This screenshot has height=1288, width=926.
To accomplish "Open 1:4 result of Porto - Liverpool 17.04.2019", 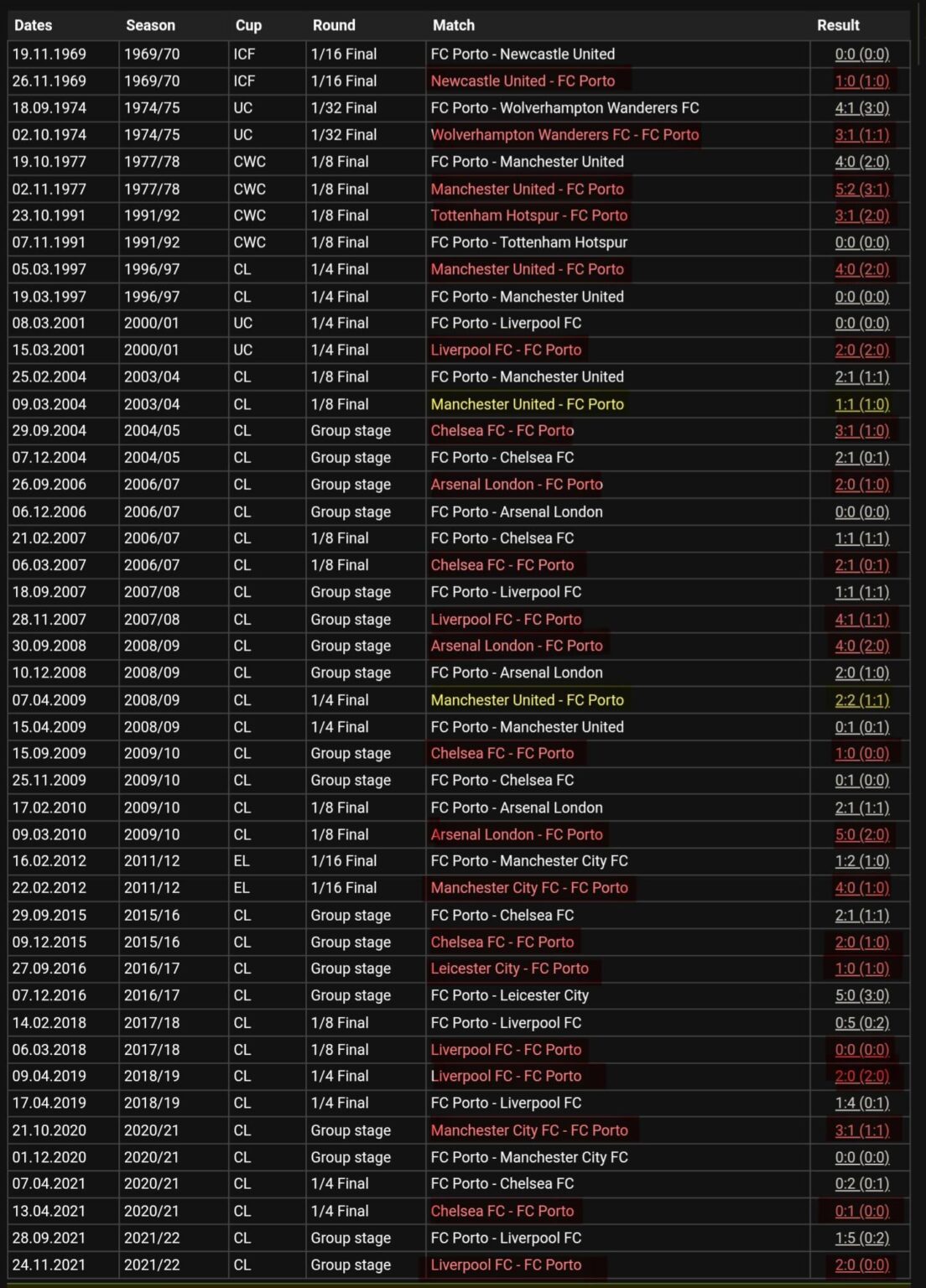I will (861, 1104).
